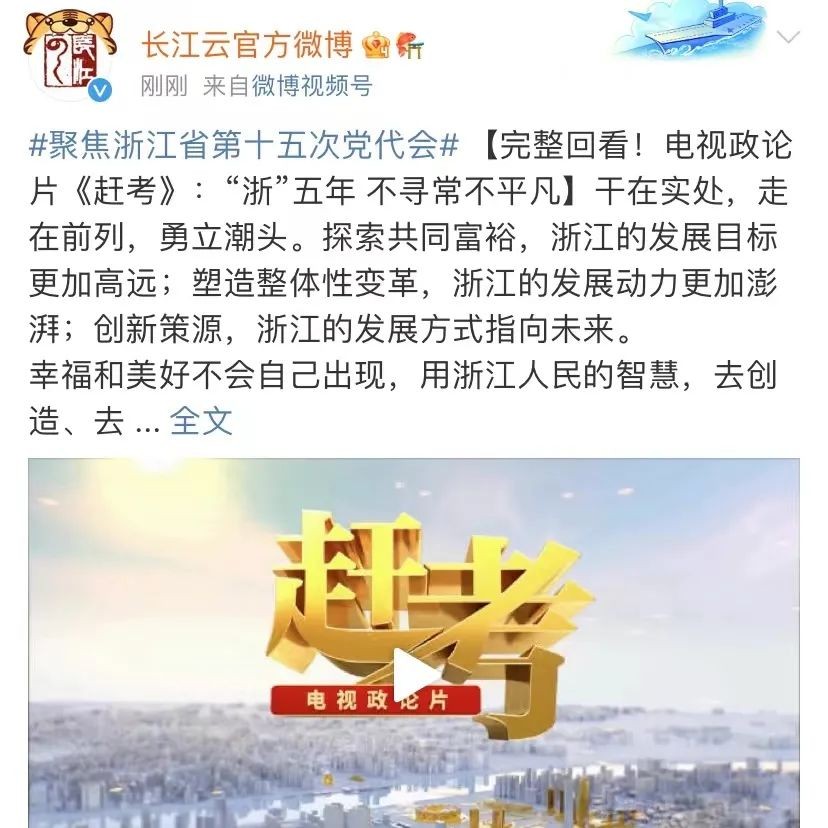
Task: Expand the post options chevron
Action: coord(787,38)
